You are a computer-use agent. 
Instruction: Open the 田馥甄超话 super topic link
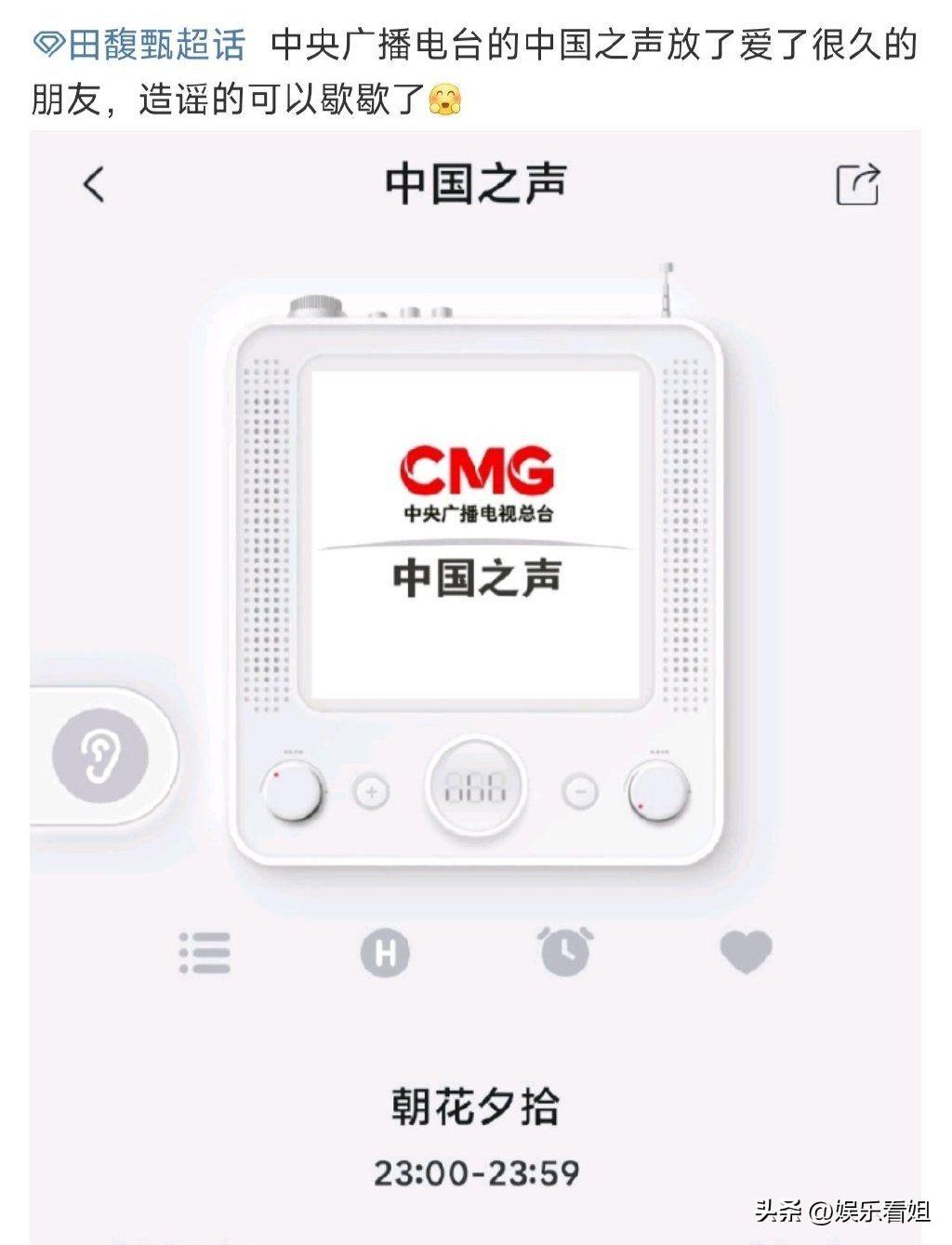141,45
